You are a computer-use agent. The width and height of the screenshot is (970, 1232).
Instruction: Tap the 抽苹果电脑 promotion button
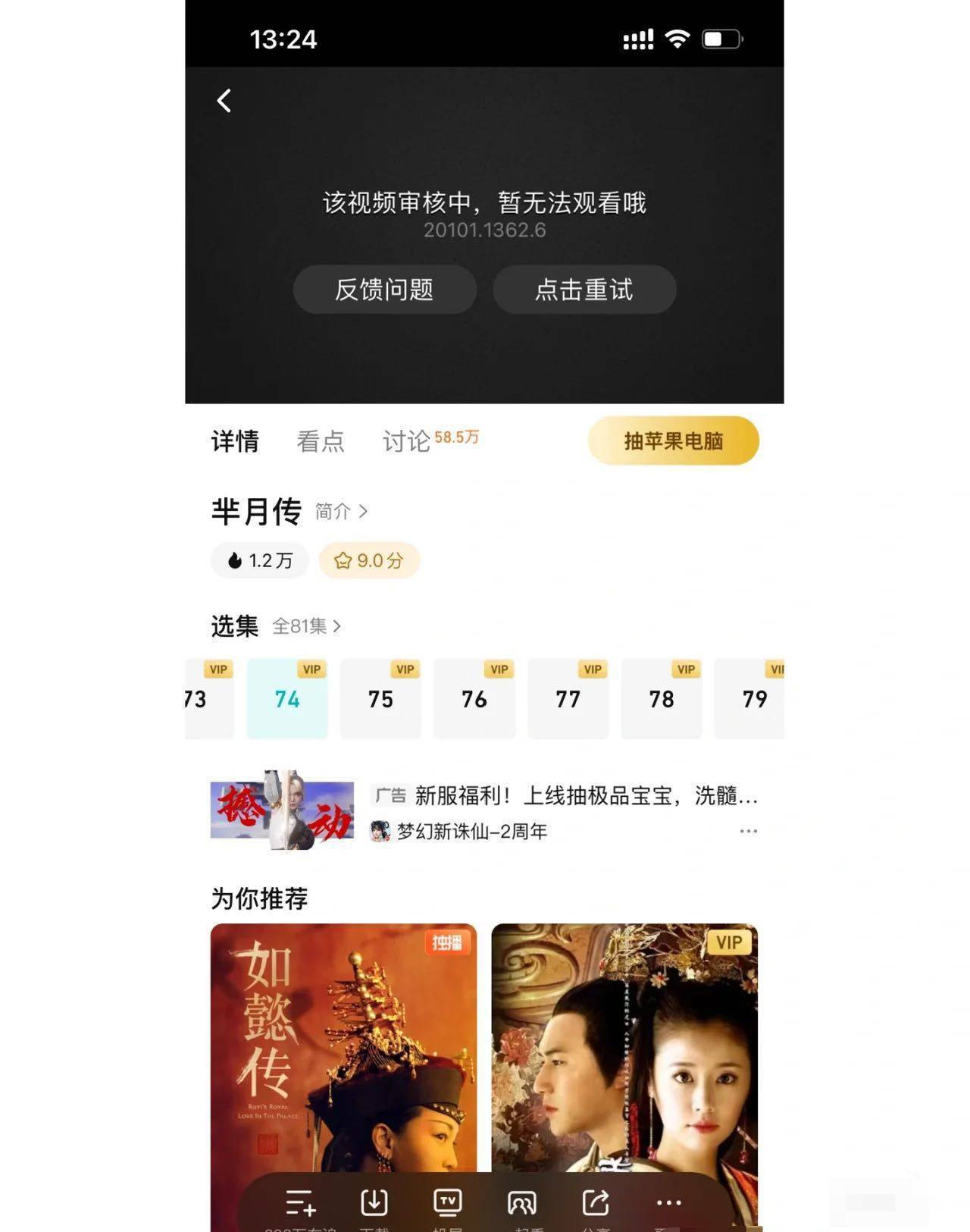coord(673,440)
